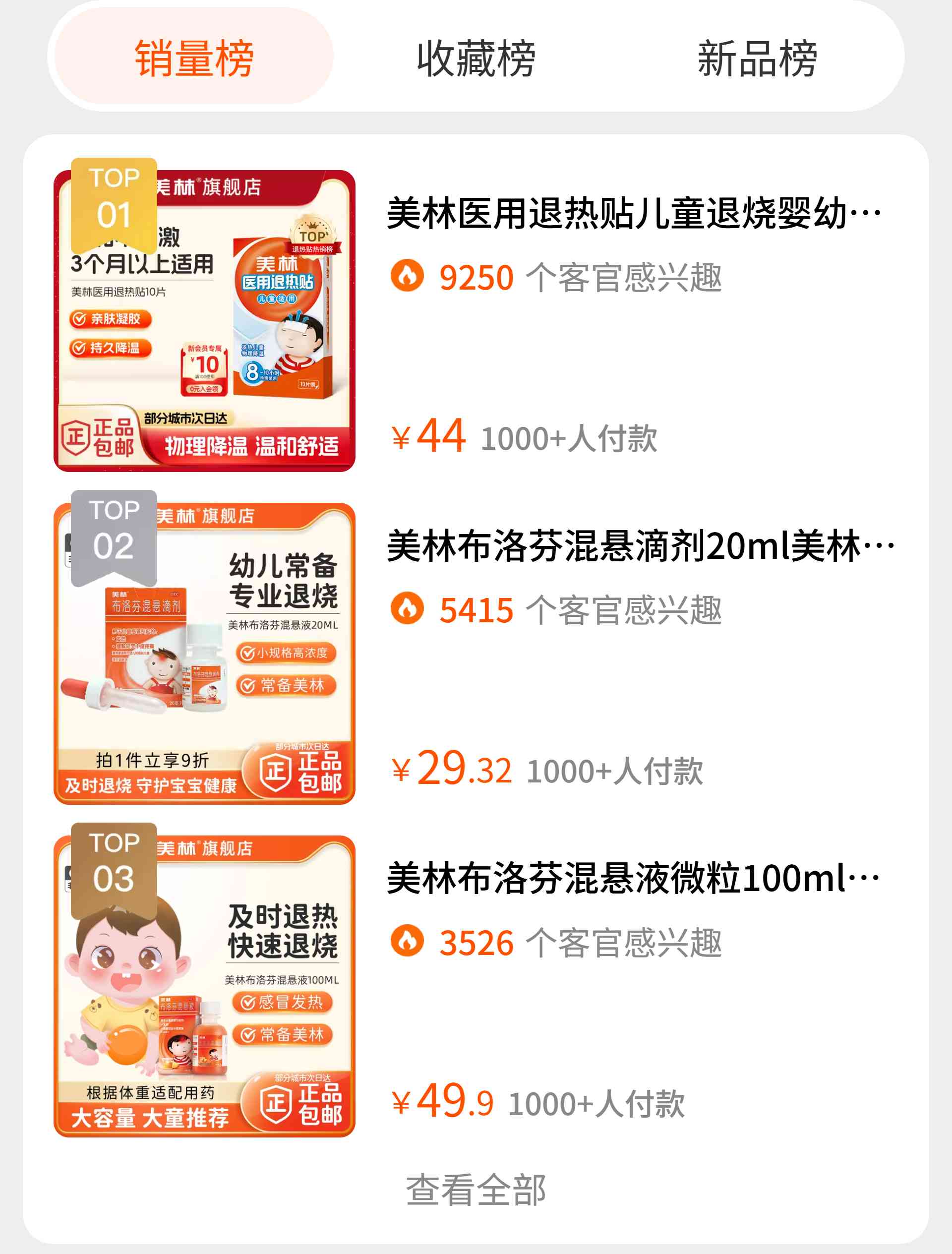
Task: Open the TOP 03 美林布洛芬混悬液100ml product
Action: point(633,879)
